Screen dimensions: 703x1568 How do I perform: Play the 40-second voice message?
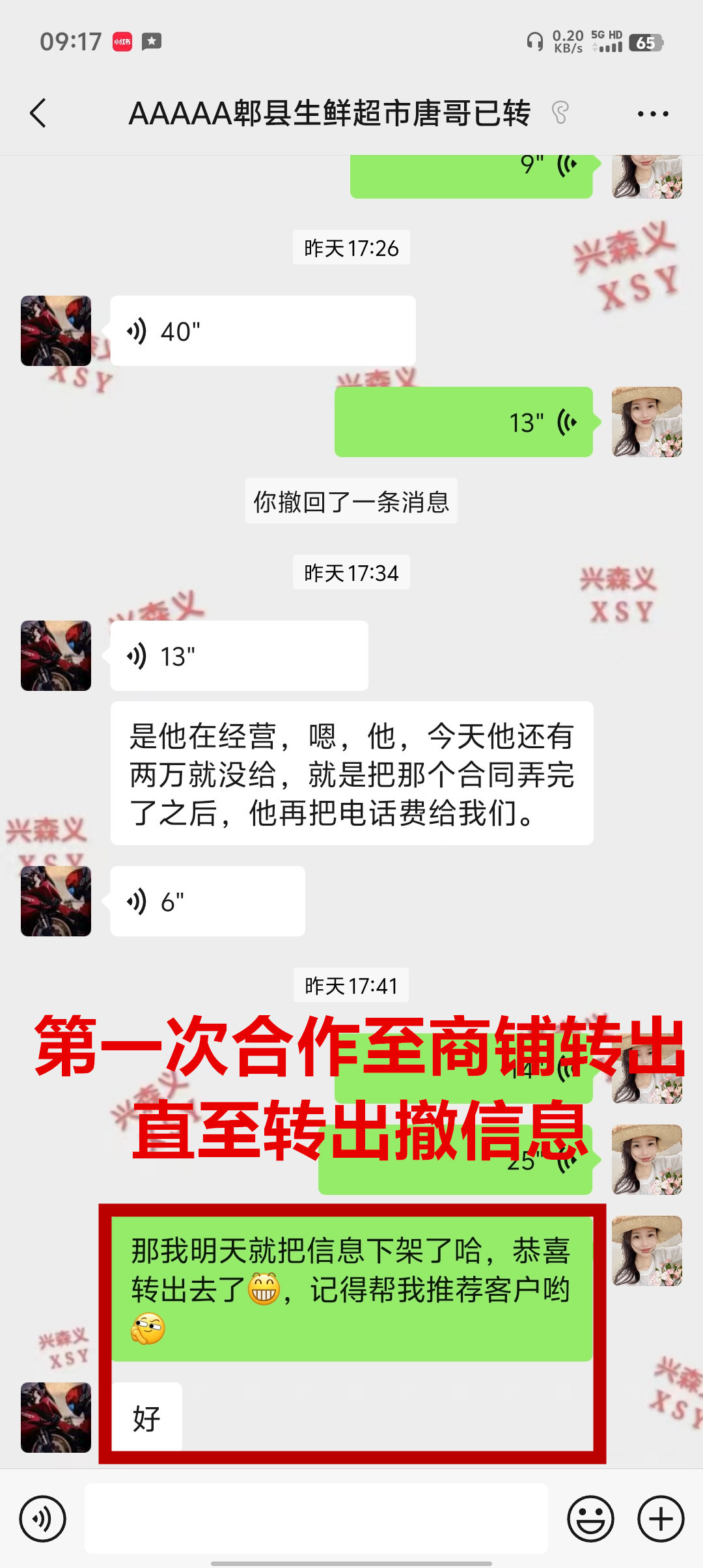[x=262, y=331]
